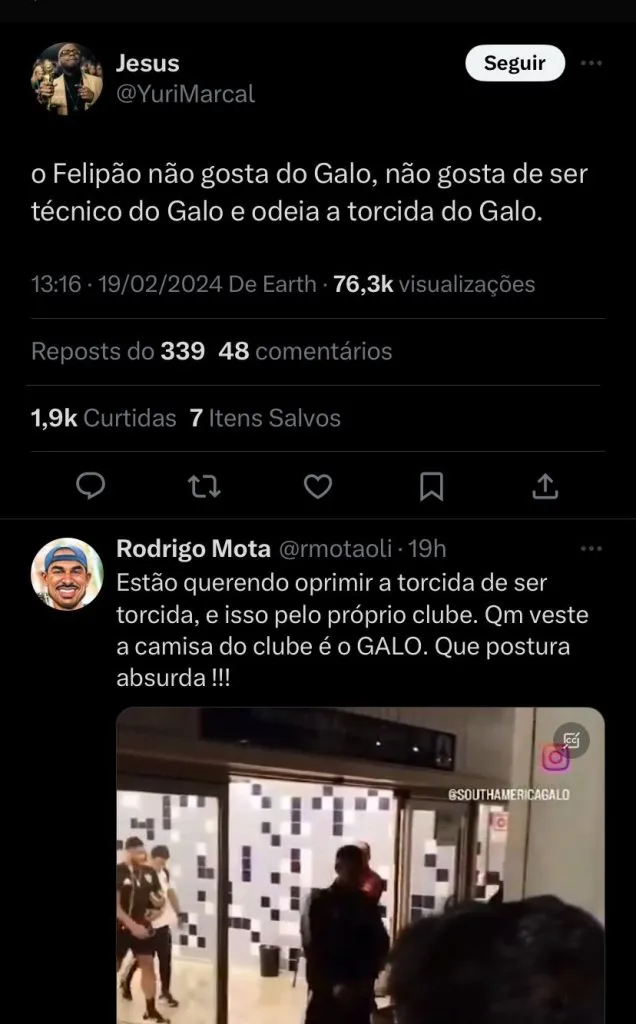Share Jesus's post
Screen dimensions: 636x1024
pyautogui.click(x=544, y=486)
